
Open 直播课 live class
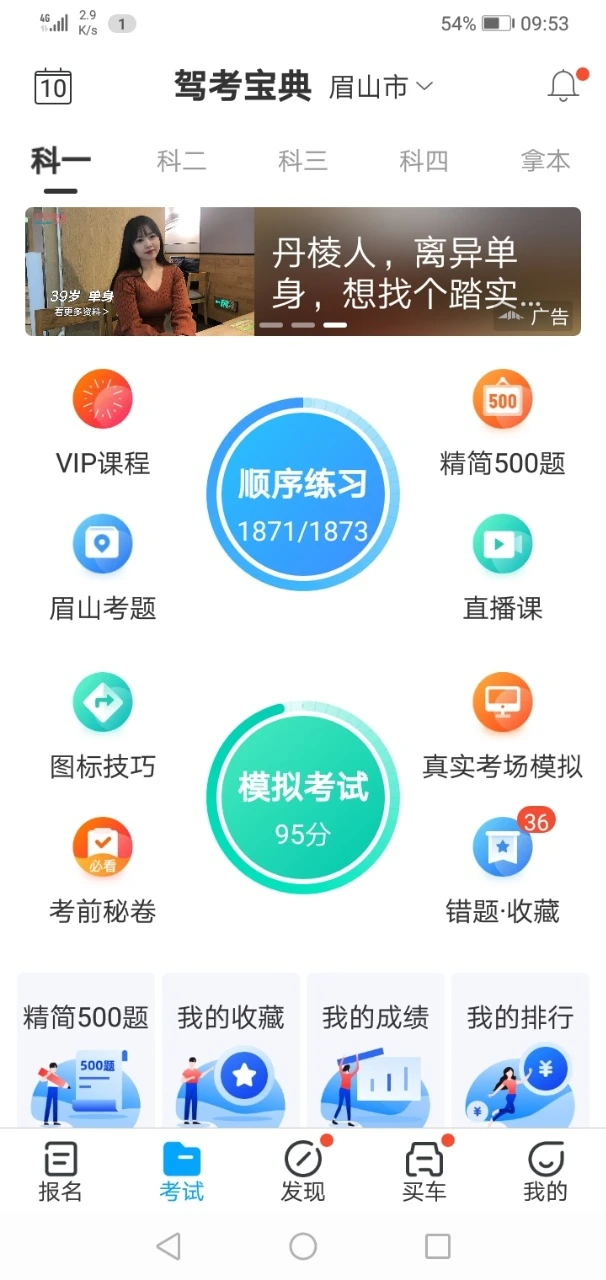(502, 565)
